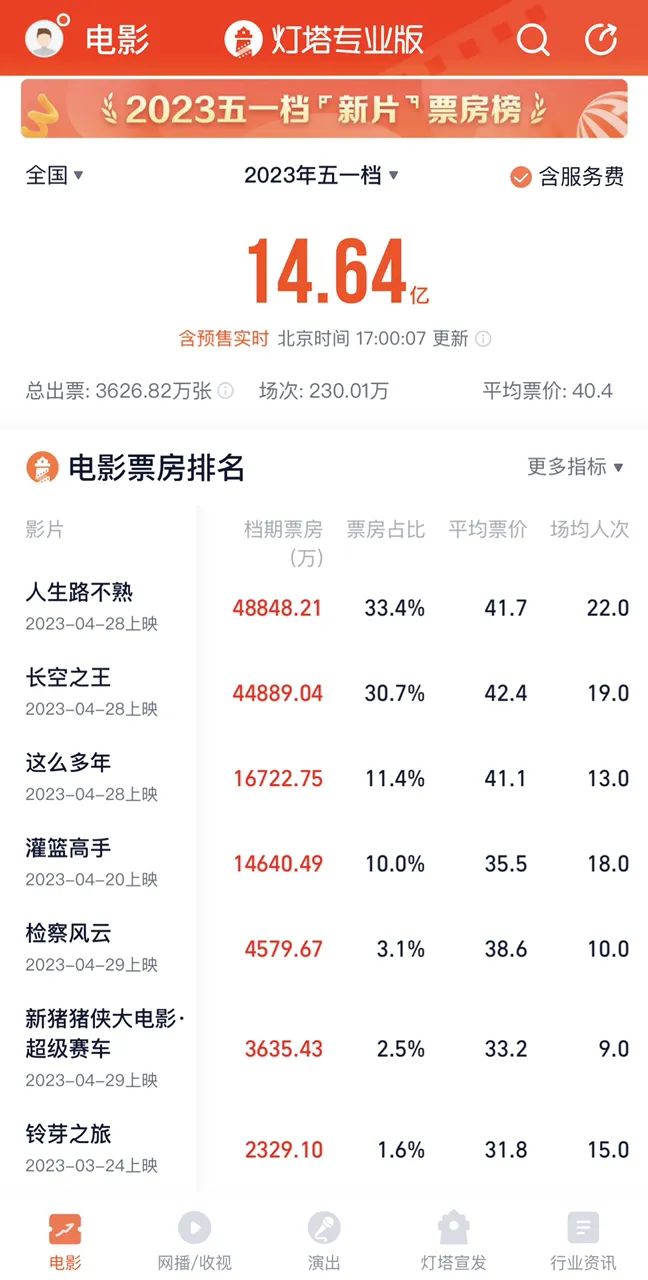
Task: Open the 检察风云 movie row
Action: coord(324,948)
